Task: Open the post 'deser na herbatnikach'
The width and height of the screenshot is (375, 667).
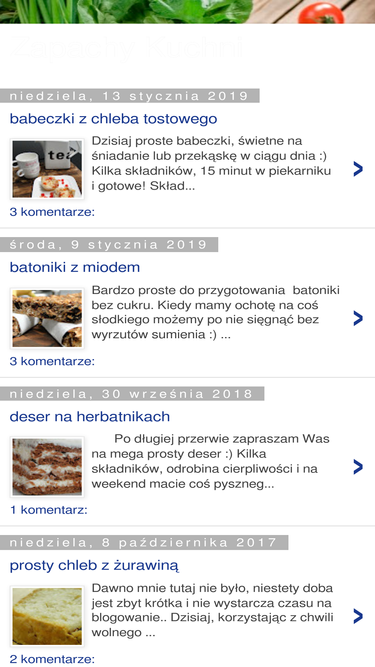Action: (x=90, y=416)
